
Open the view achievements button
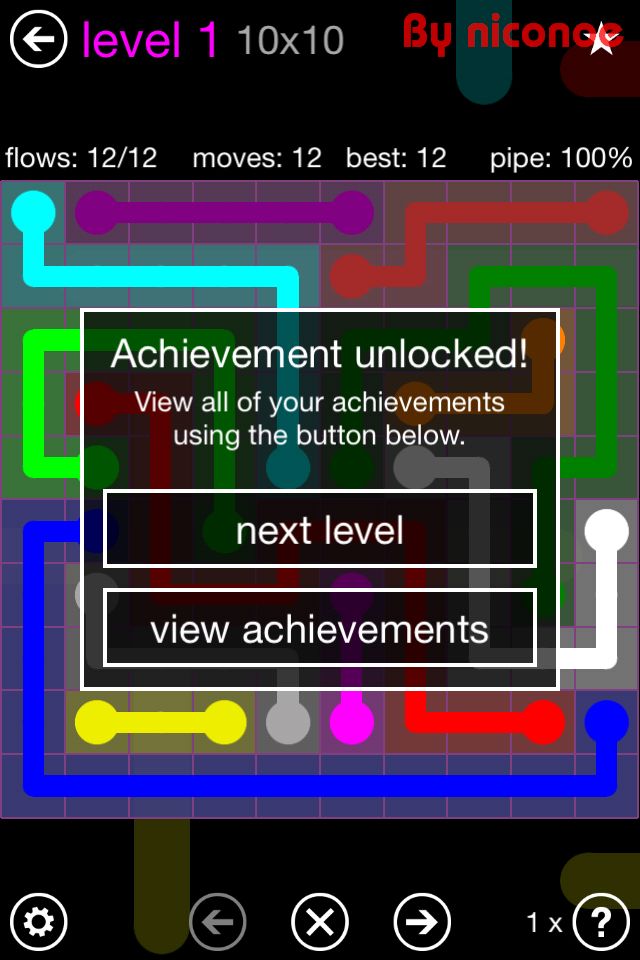pos(320,628)
